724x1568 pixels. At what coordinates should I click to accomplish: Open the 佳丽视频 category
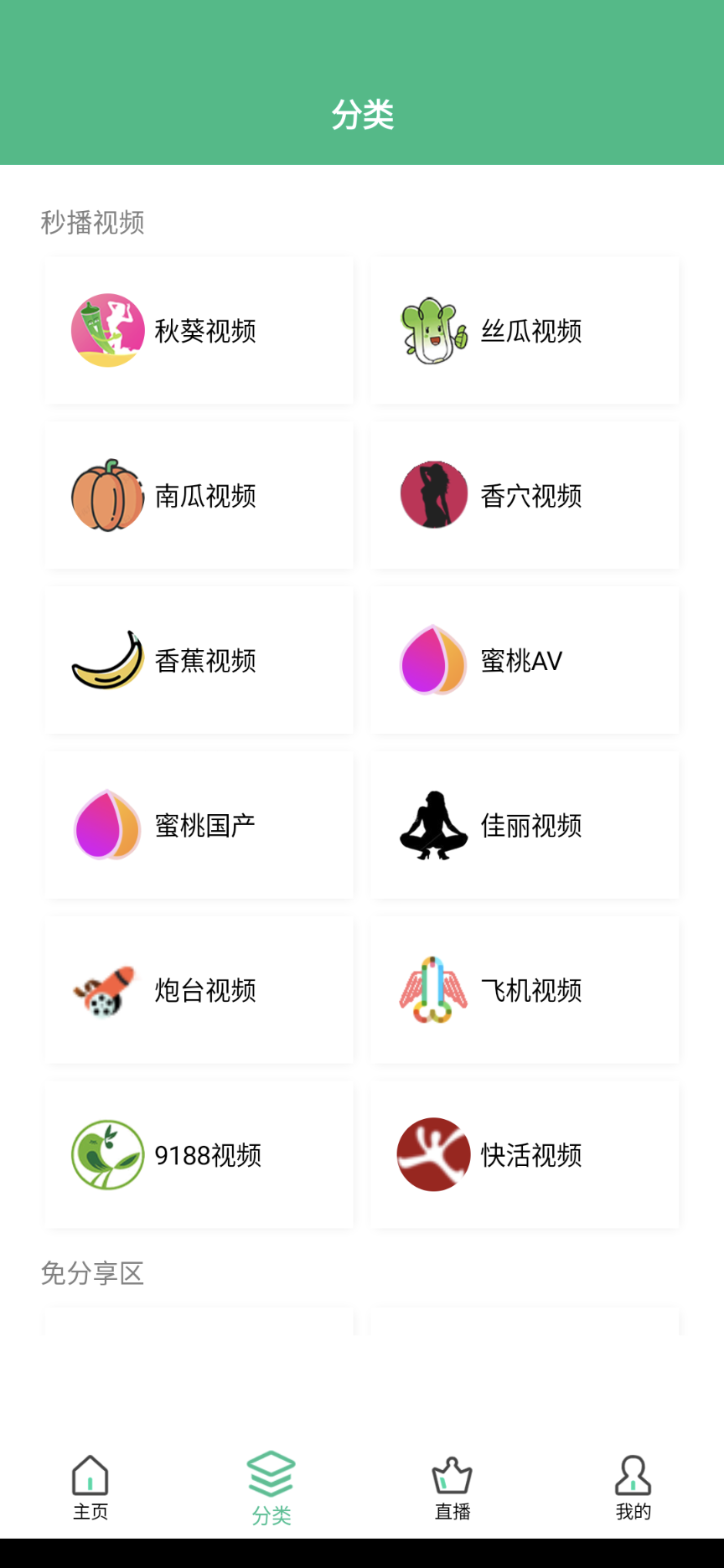click(x=525, y=826)
